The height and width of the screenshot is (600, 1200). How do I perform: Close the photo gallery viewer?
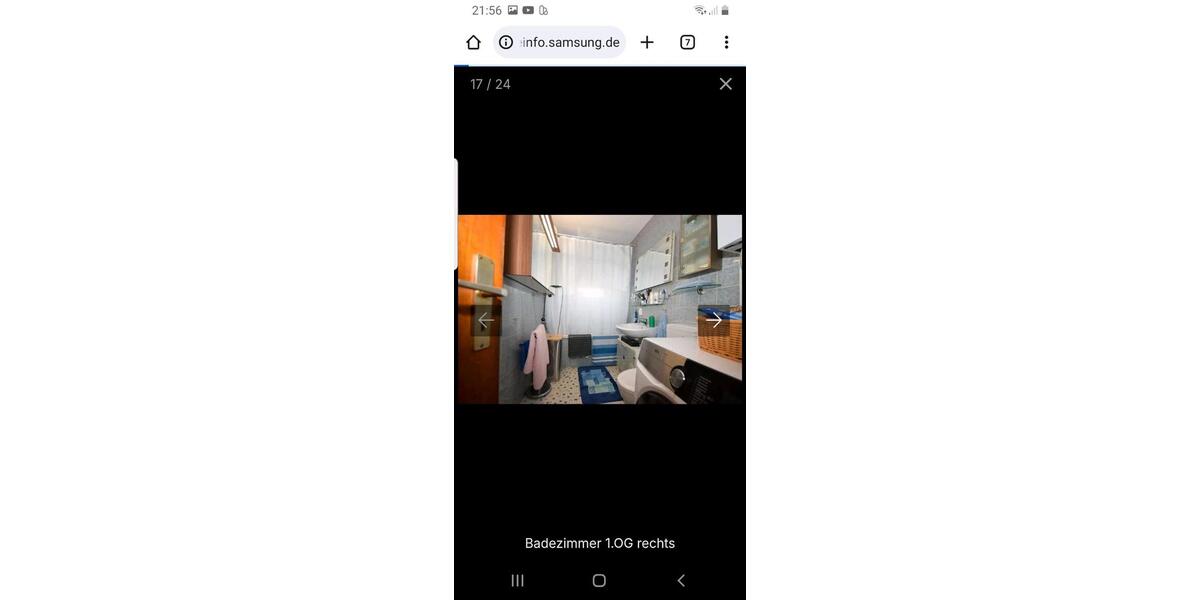tap(726, 84)
